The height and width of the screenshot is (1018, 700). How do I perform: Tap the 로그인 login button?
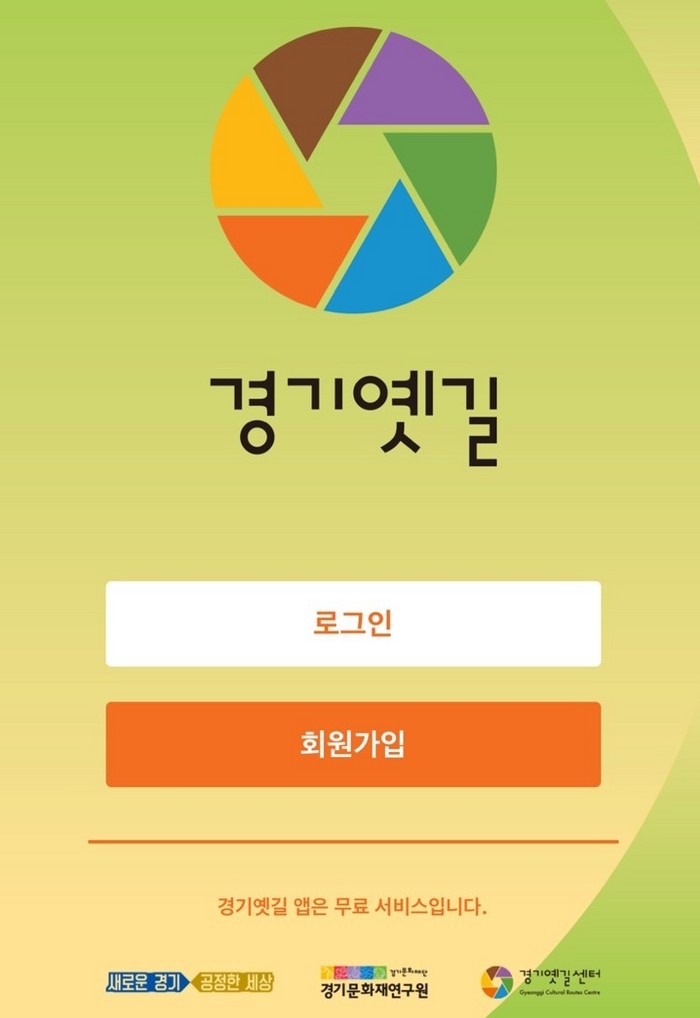(353, 623)
